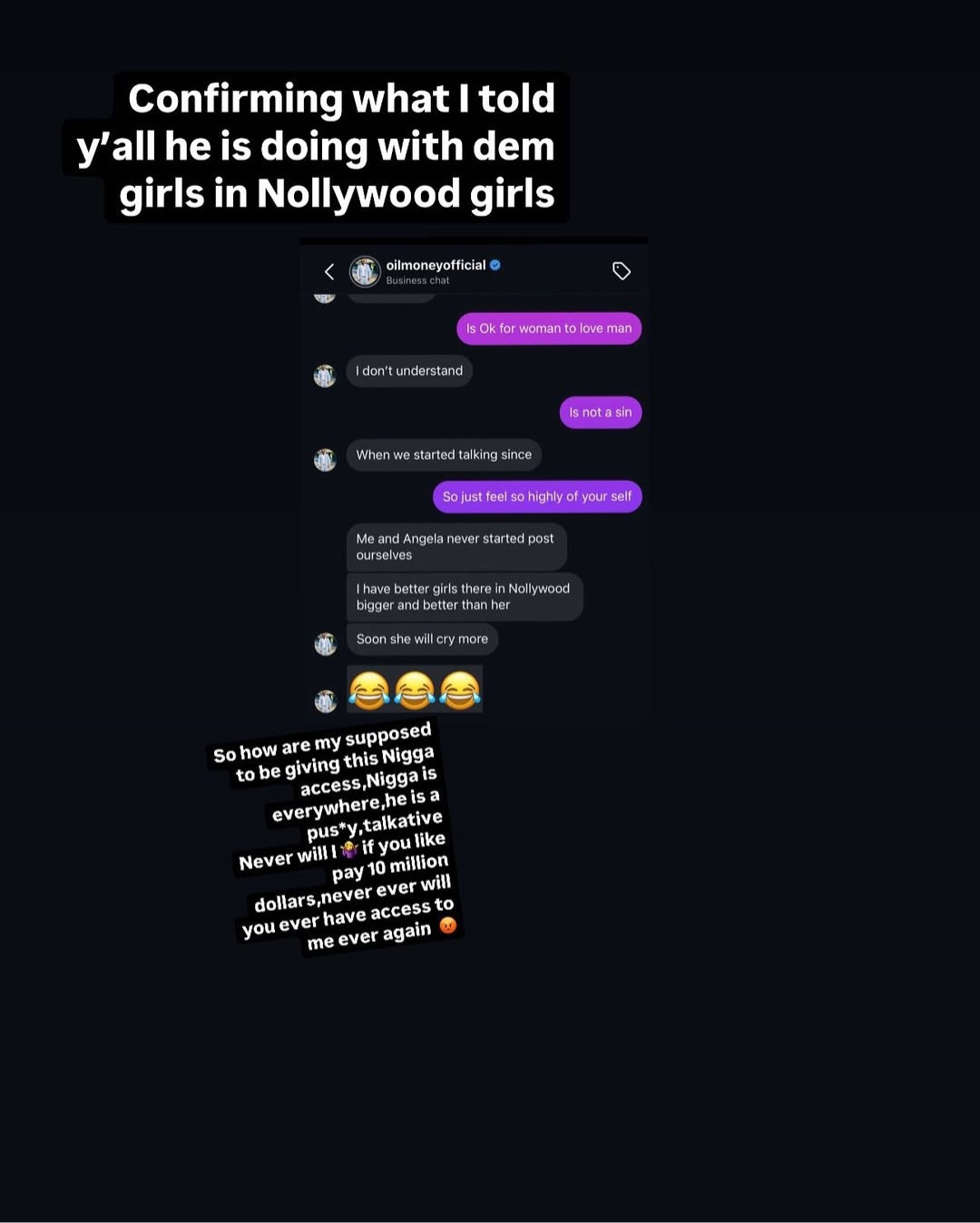Tap the 'Soon she will cry more' message

click(422, 639)
